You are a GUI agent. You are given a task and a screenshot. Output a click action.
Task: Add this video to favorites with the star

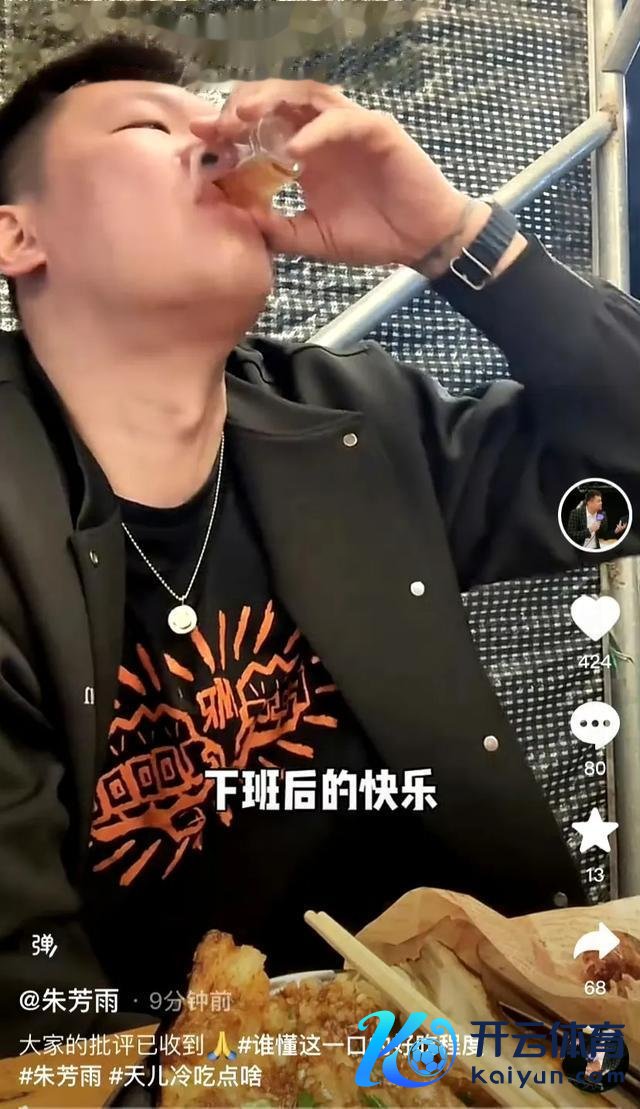point(595,831)
